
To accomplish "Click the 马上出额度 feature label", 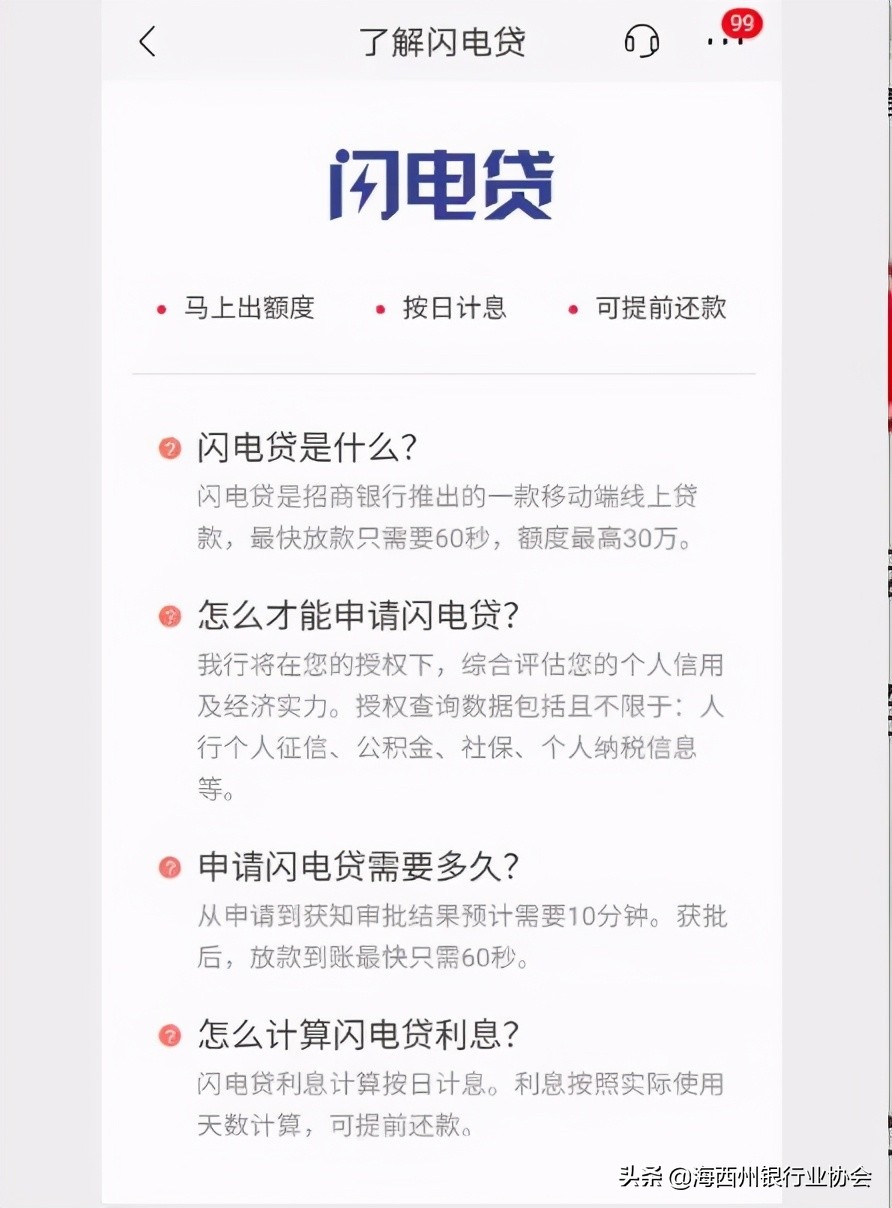I will pyautogui.click(x=249, y=309).
